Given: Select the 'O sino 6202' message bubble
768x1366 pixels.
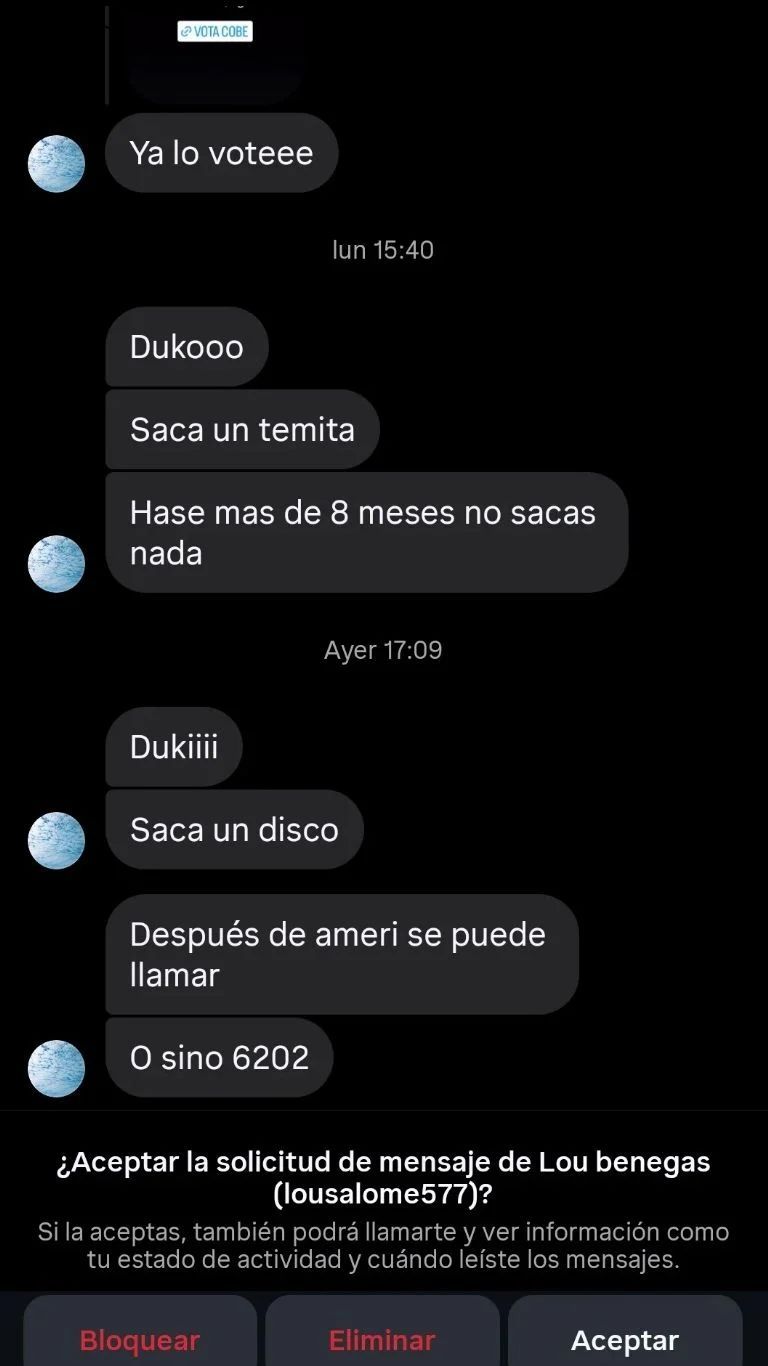Looking at the screenshot, I should click(x=219, y=1057).
